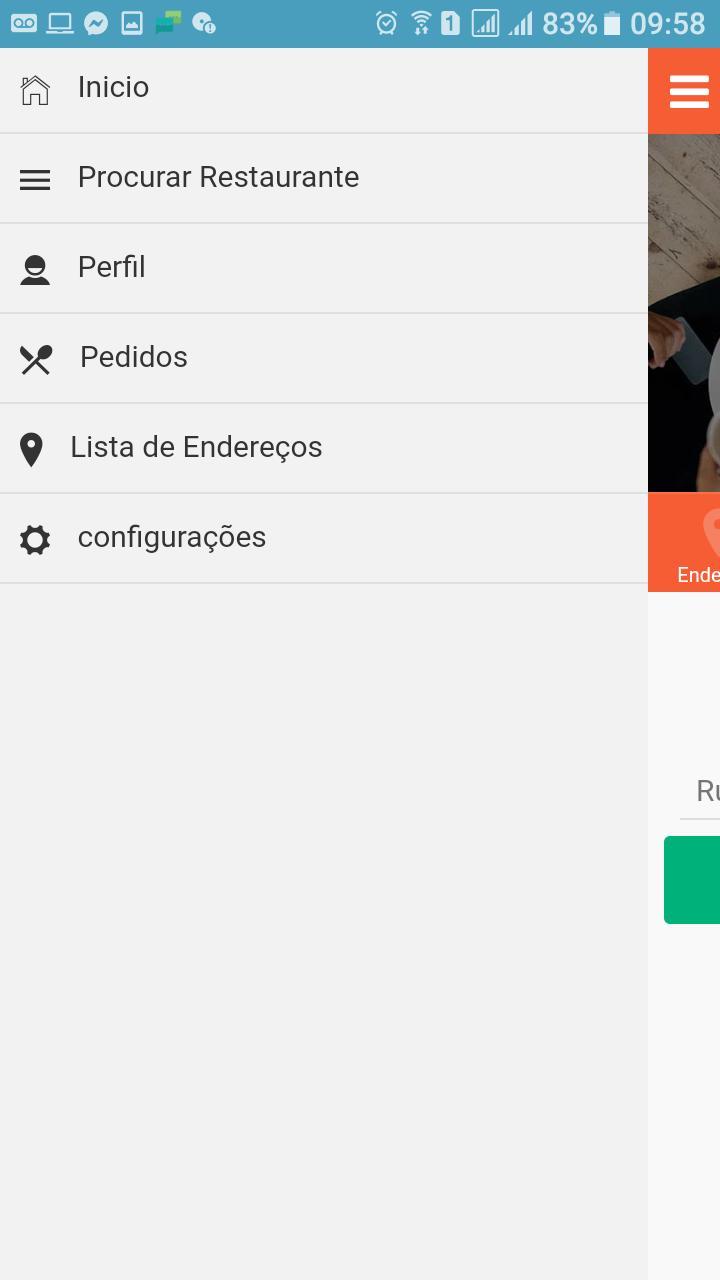Open Lista de Endereços

click(x=196, y=448)
